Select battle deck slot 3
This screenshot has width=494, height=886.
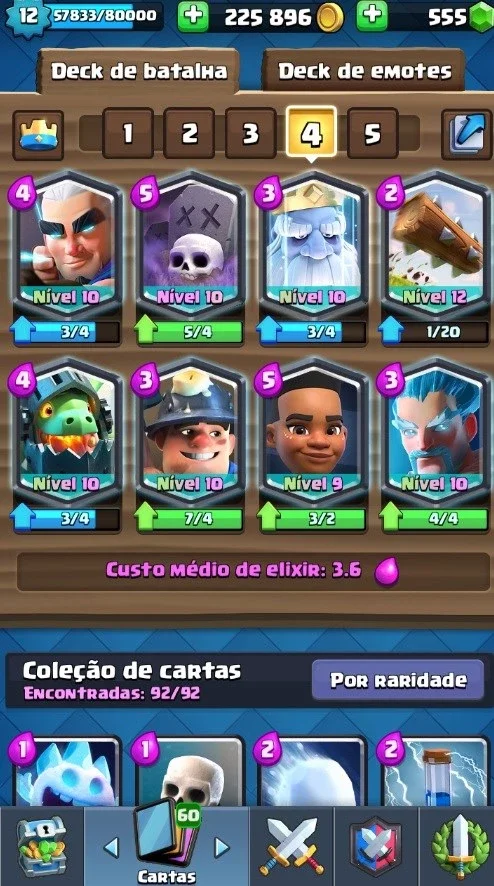(x=250, y=133)
